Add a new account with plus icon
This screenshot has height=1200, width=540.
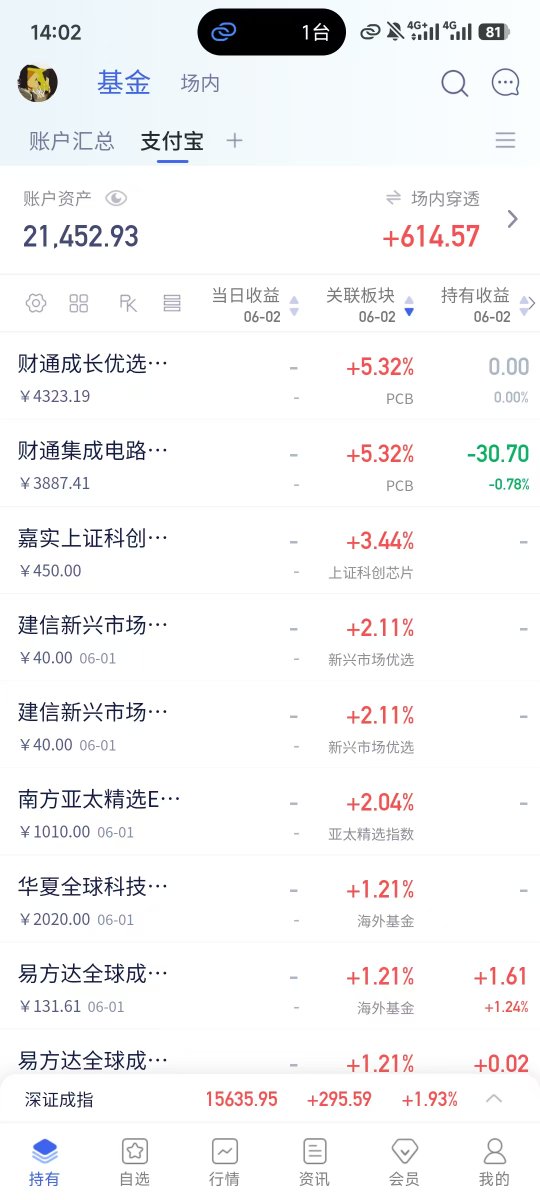coord(234,141)
